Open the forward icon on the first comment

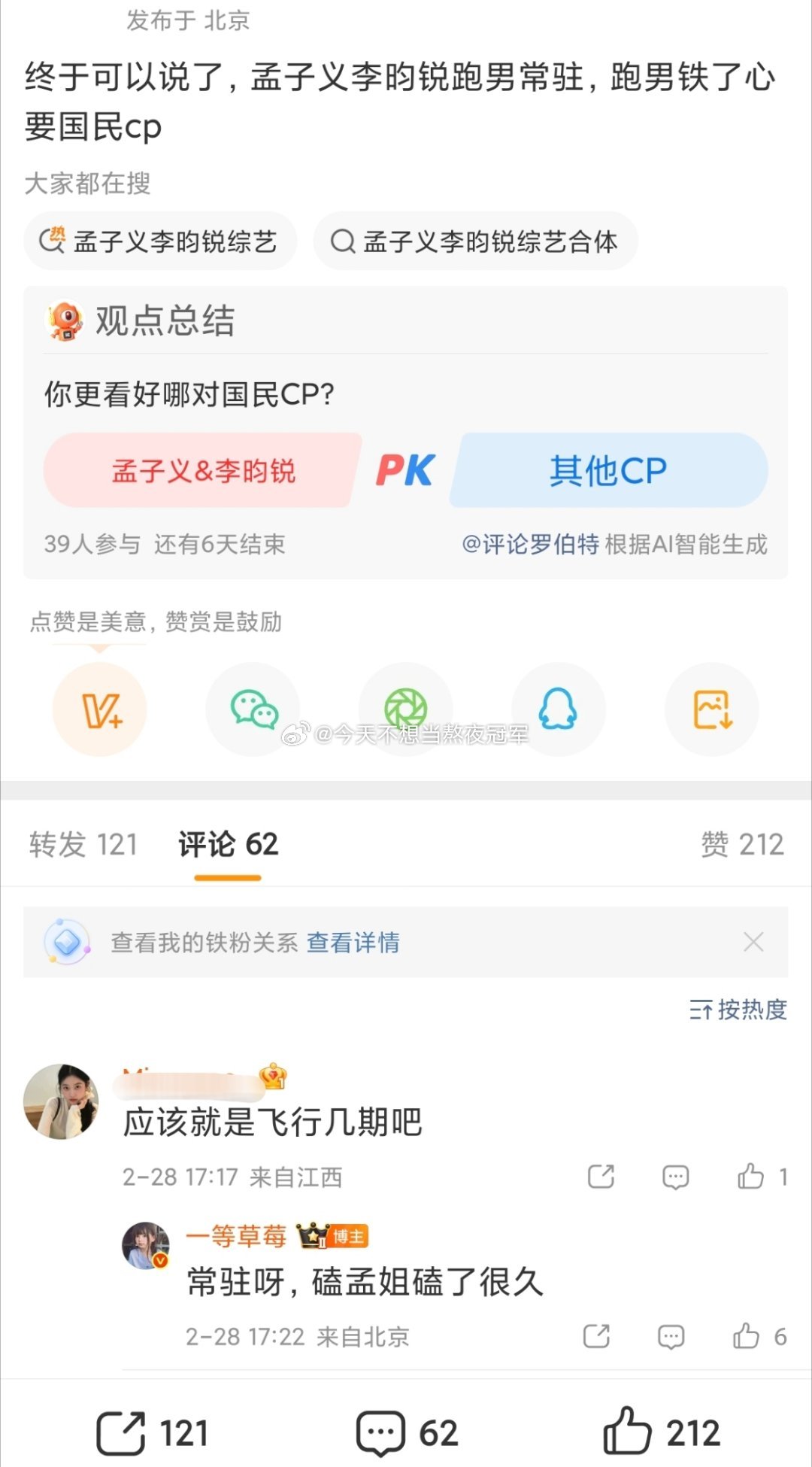[x=601, y=1177]
